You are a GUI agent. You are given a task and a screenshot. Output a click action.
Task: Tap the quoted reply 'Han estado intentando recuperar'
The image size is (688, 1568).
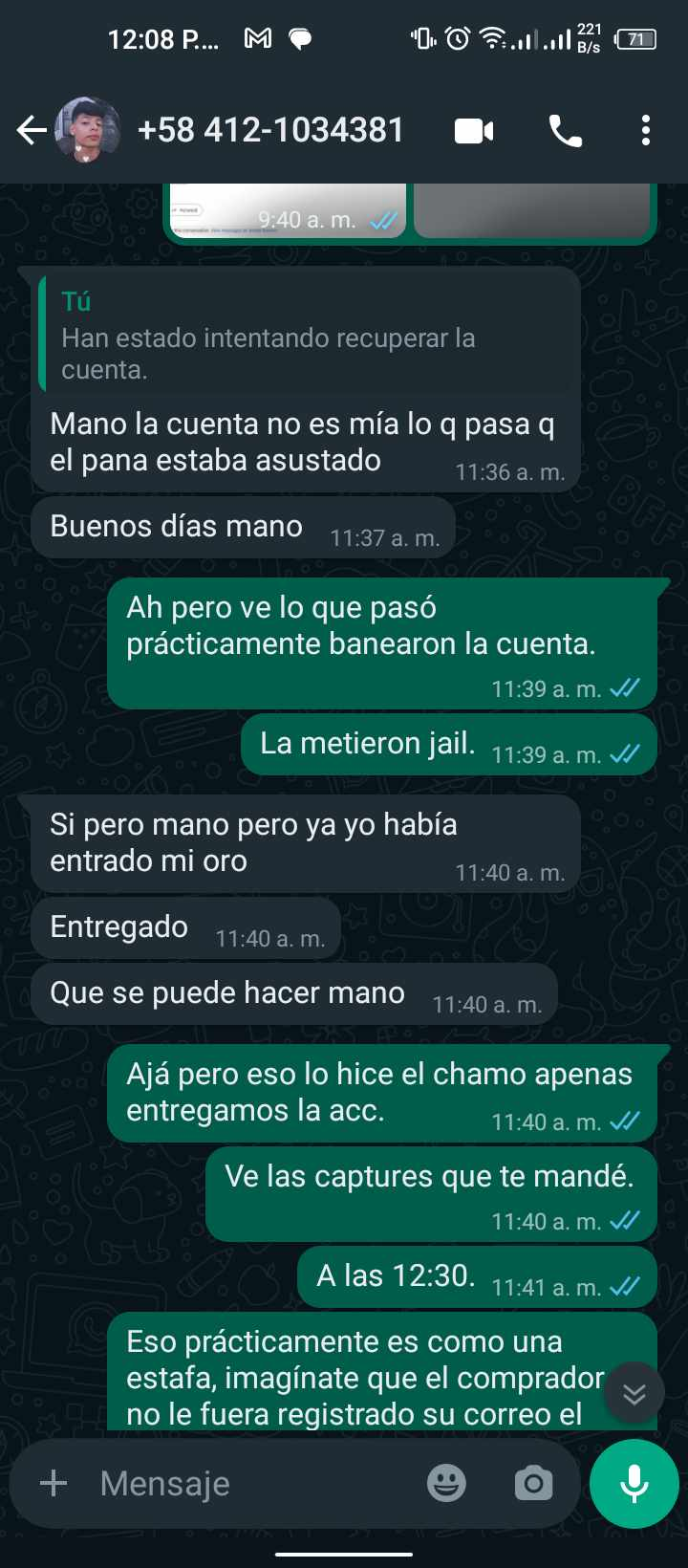point(306,336)
